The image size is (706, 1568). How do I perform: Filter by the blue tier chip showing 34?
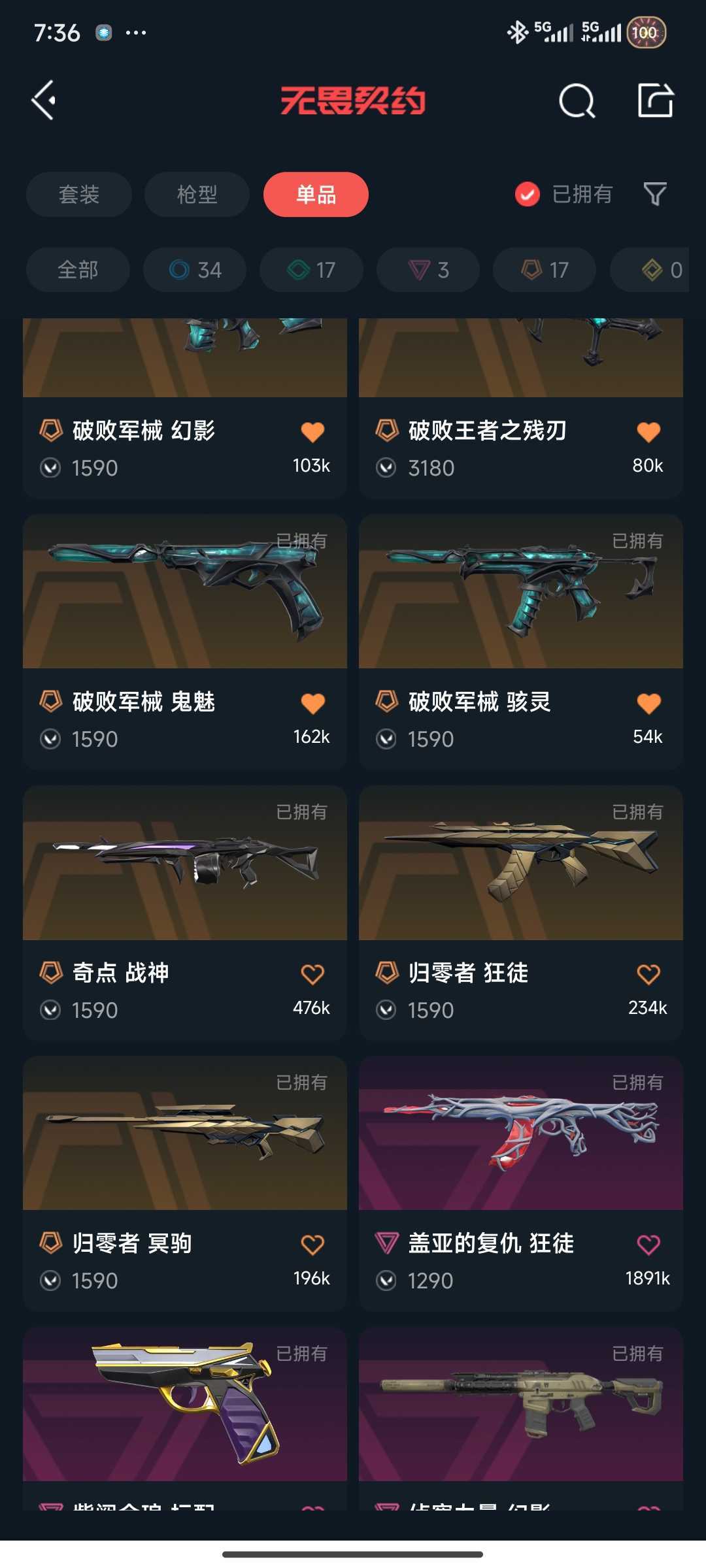pyautogui.click(x=195, y=269)
